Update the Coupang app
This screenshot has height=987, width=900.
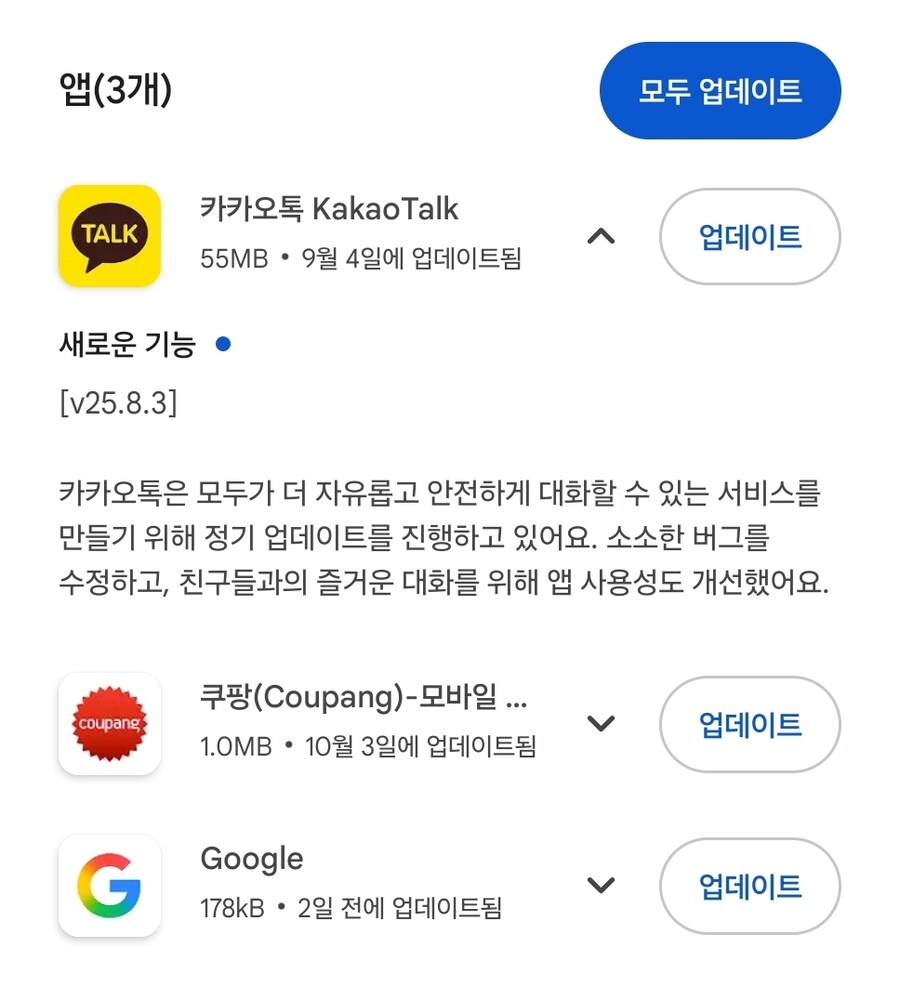pyautogui.click(x=749, y=724)
